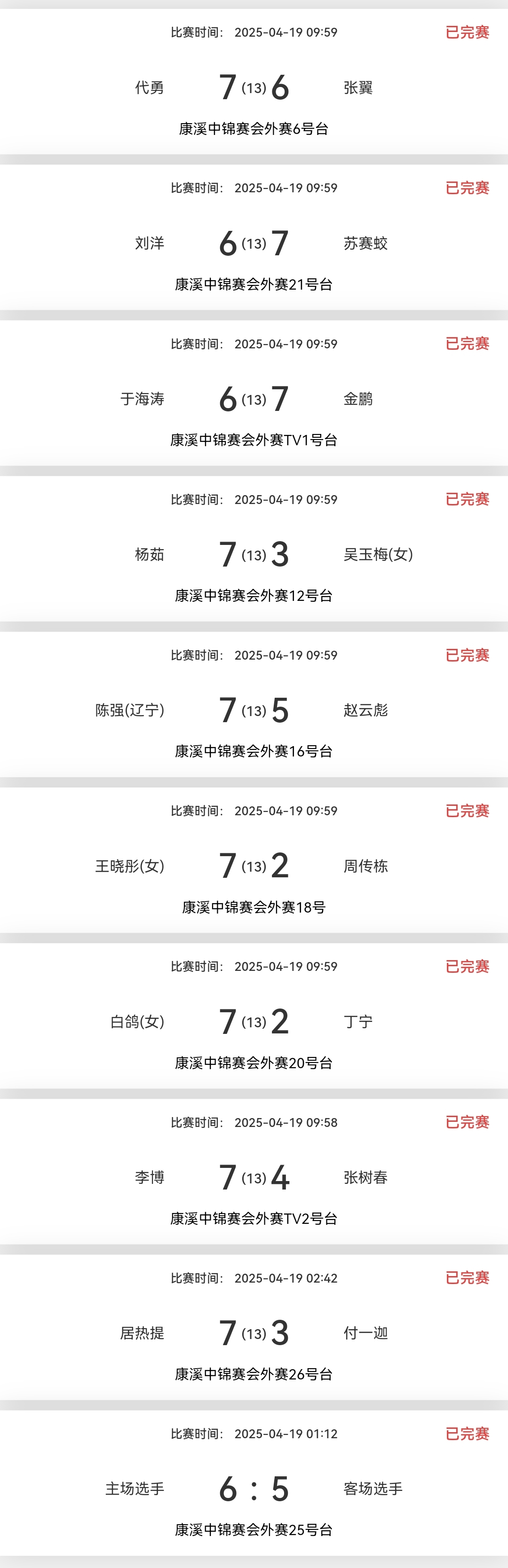Image resolution: width=508 pixels, height=1568 pixels.
Task: View the 居热提 vs 付一迦 match
Action: click(x=254, y=1332)
